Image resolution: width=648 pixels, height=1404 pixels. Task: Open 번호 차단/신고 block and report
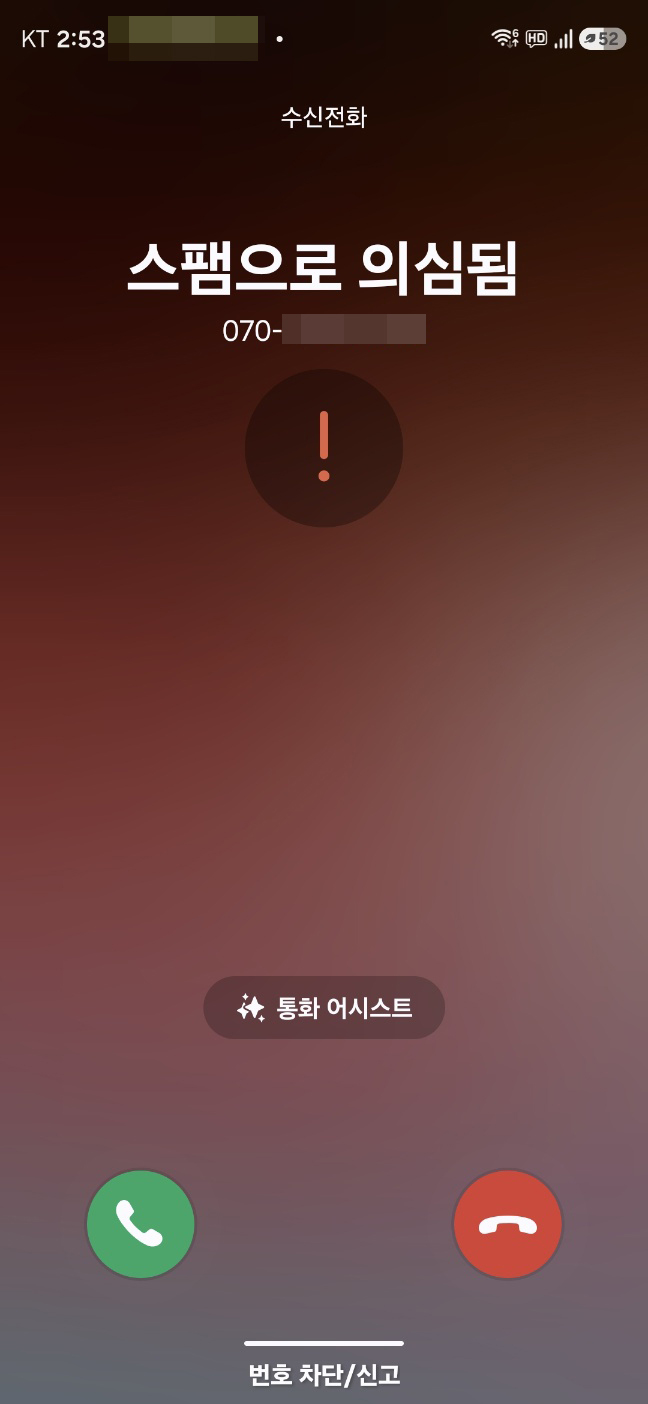coord(324,1374)
